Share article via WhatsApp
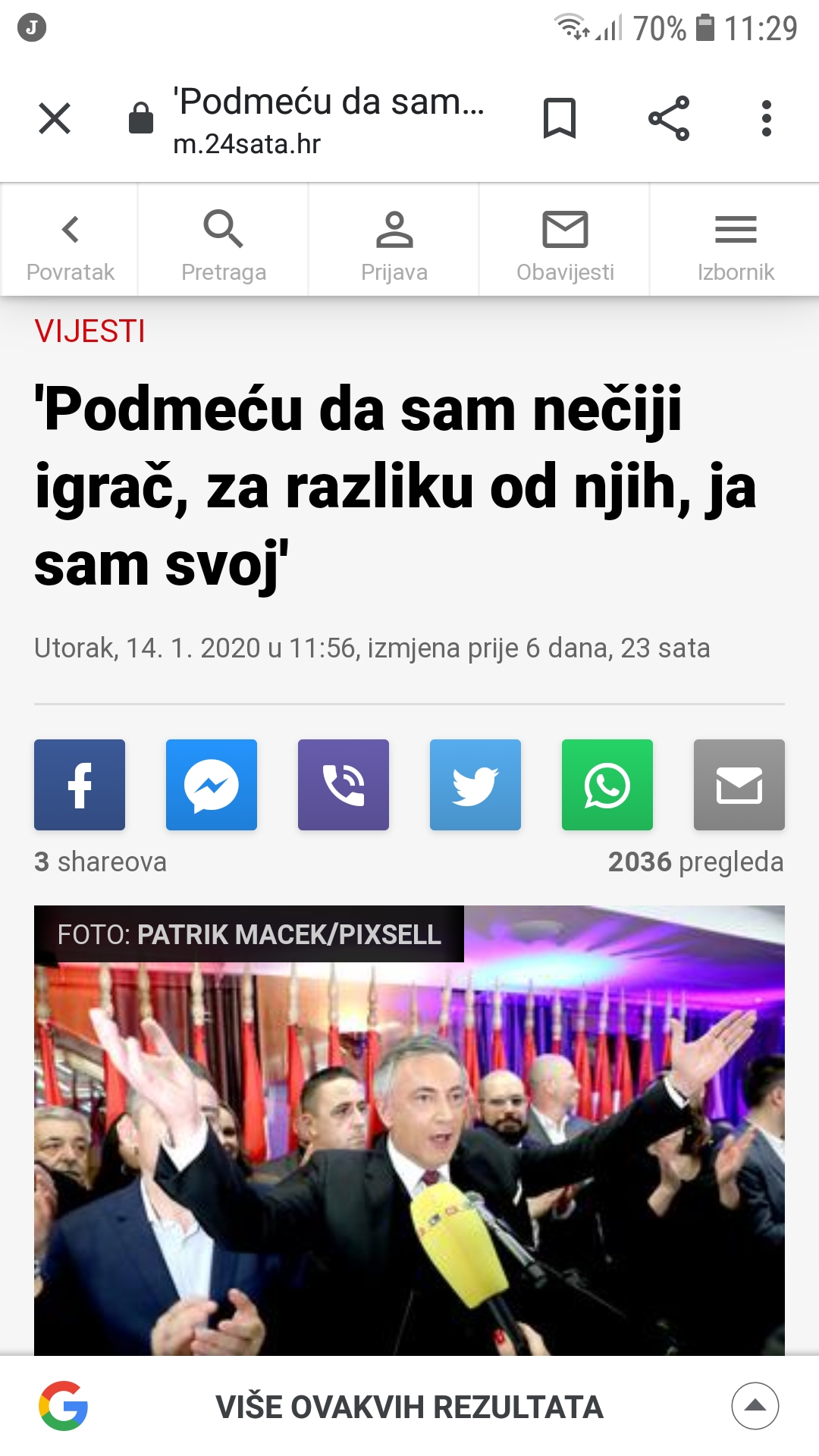 (x=607, y=785)
